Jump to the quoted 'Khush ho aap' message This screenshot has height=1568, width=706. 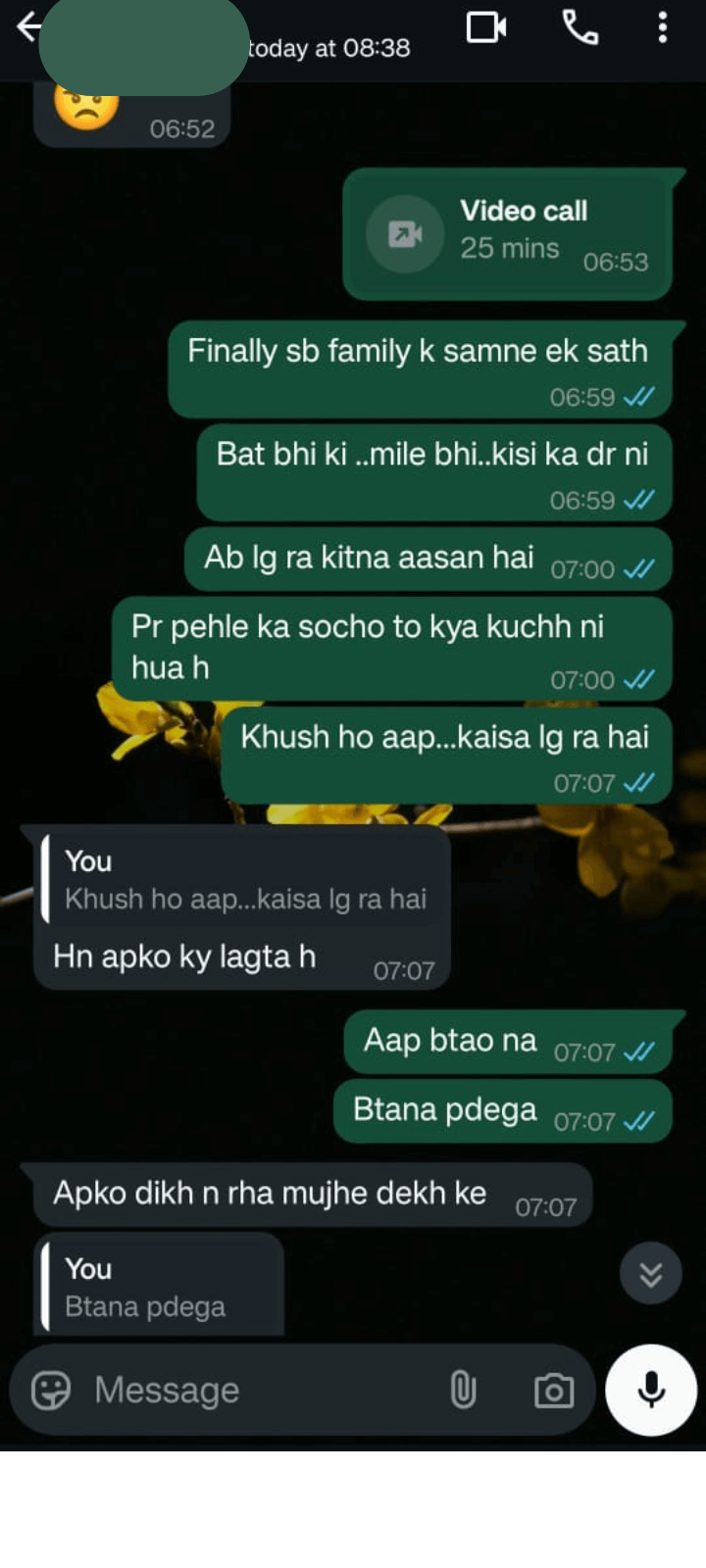click(x=245, y=880)
